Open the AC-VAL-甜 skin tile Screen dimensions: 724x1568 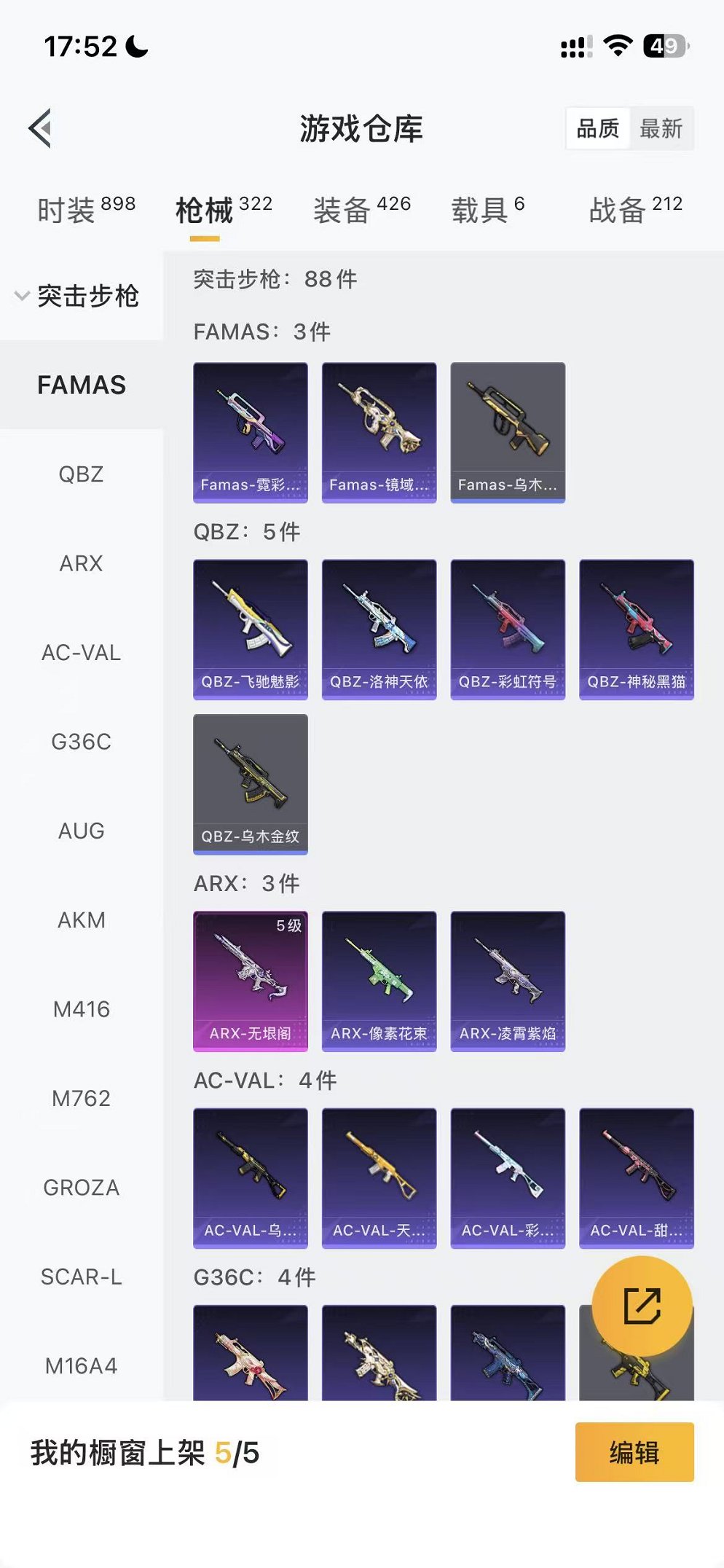(x=636, y=1177)
